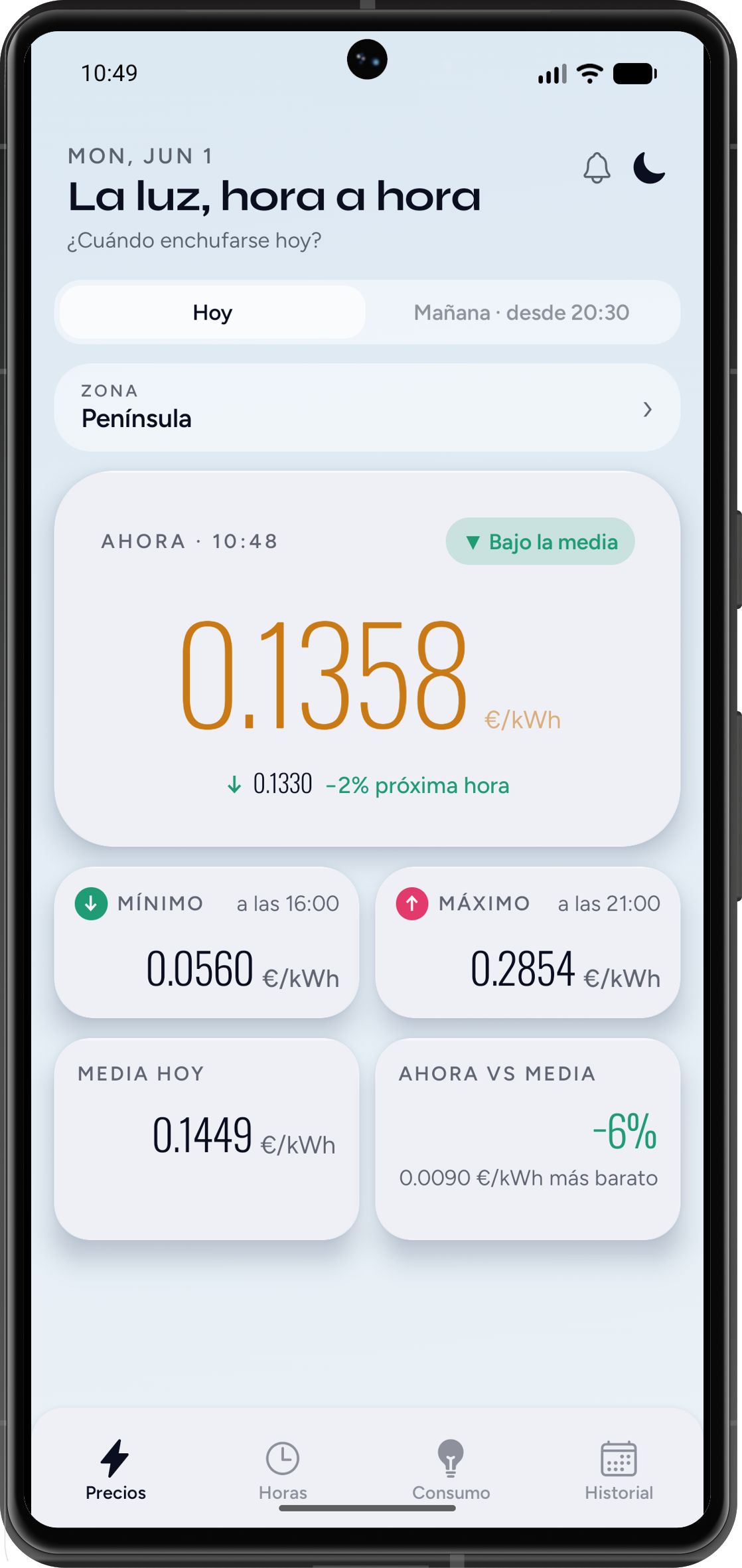This screenshot has width=742, height=1568.
Task: Open the Máximo price card
Action: point(528,942)
